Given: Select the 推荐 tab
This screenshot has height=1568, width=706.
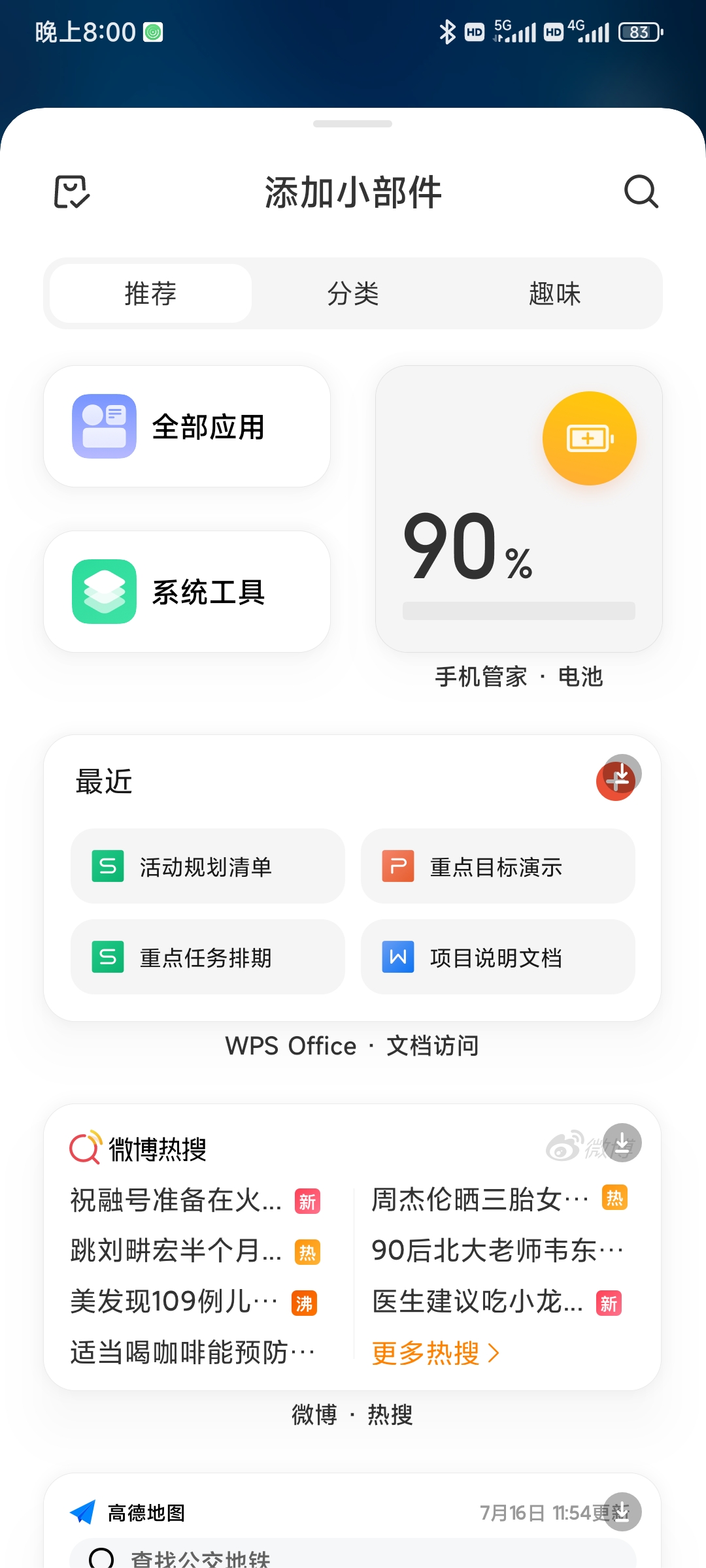Looking at the screenshot, I should (x=151, y=293).
